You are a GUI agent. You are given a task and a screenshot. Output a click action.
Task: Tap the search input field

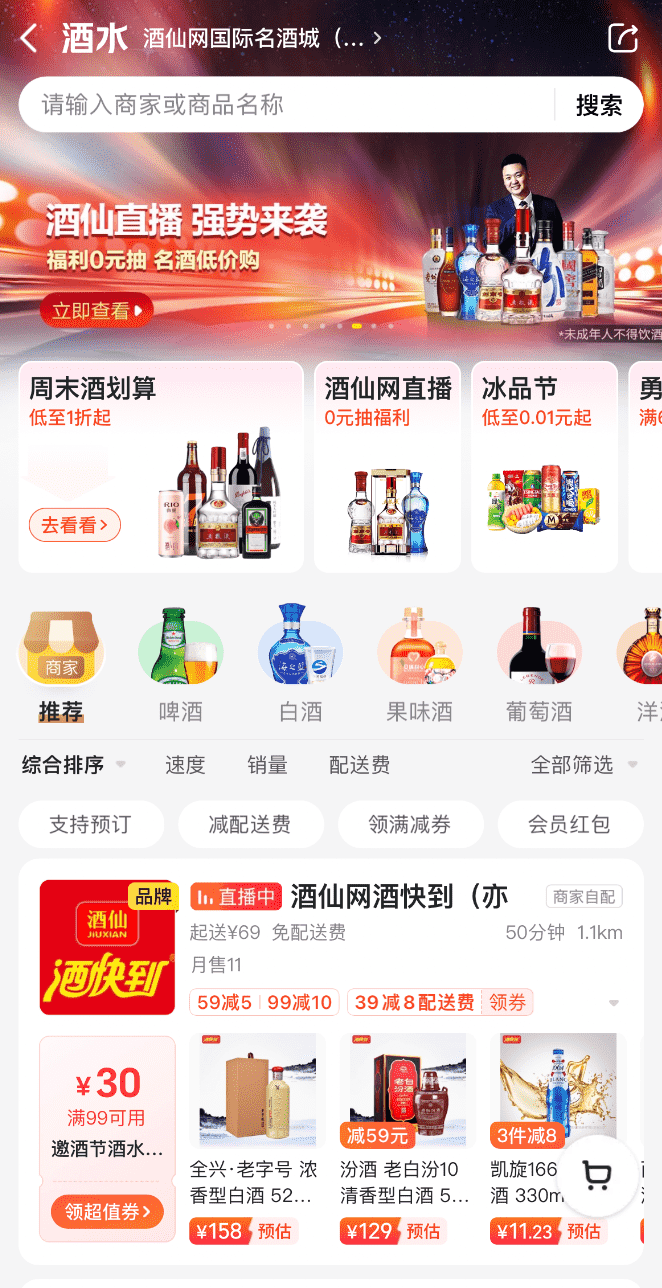285,104
